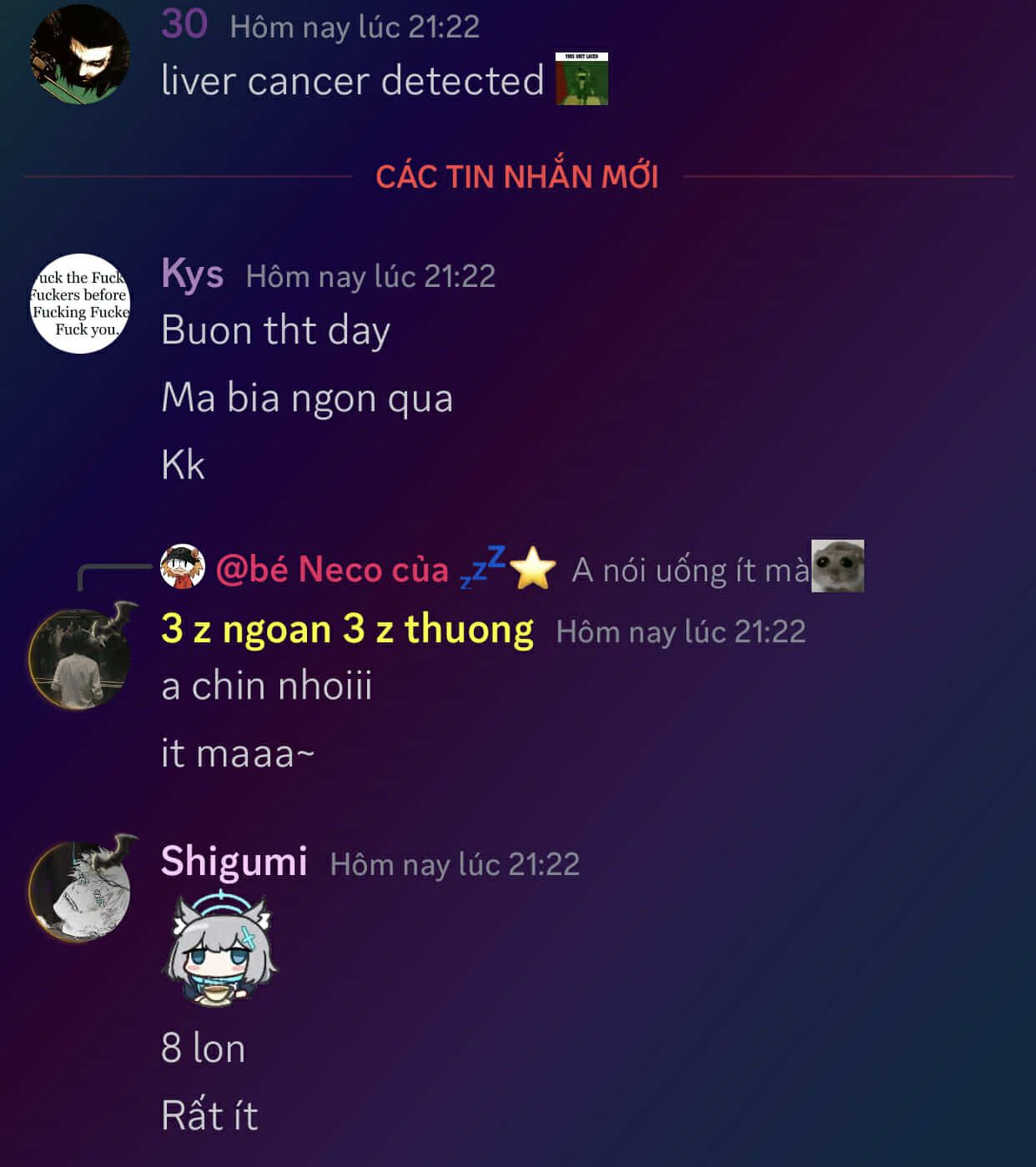
Task: Tap the emoji after liver cancer detected
Action: [581, 80]
